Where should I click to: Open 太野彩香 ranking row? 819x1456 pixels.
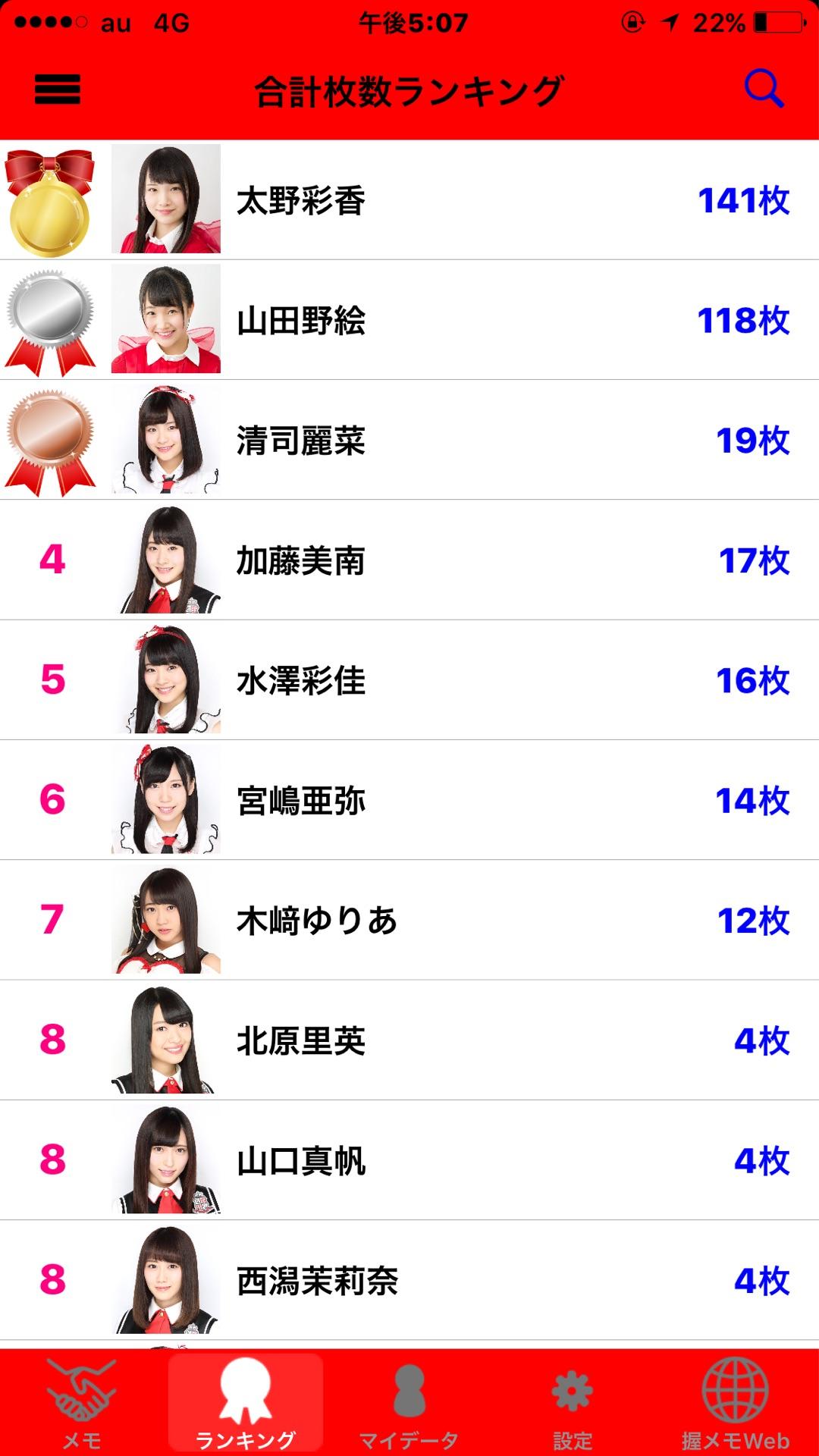(409, 200)
